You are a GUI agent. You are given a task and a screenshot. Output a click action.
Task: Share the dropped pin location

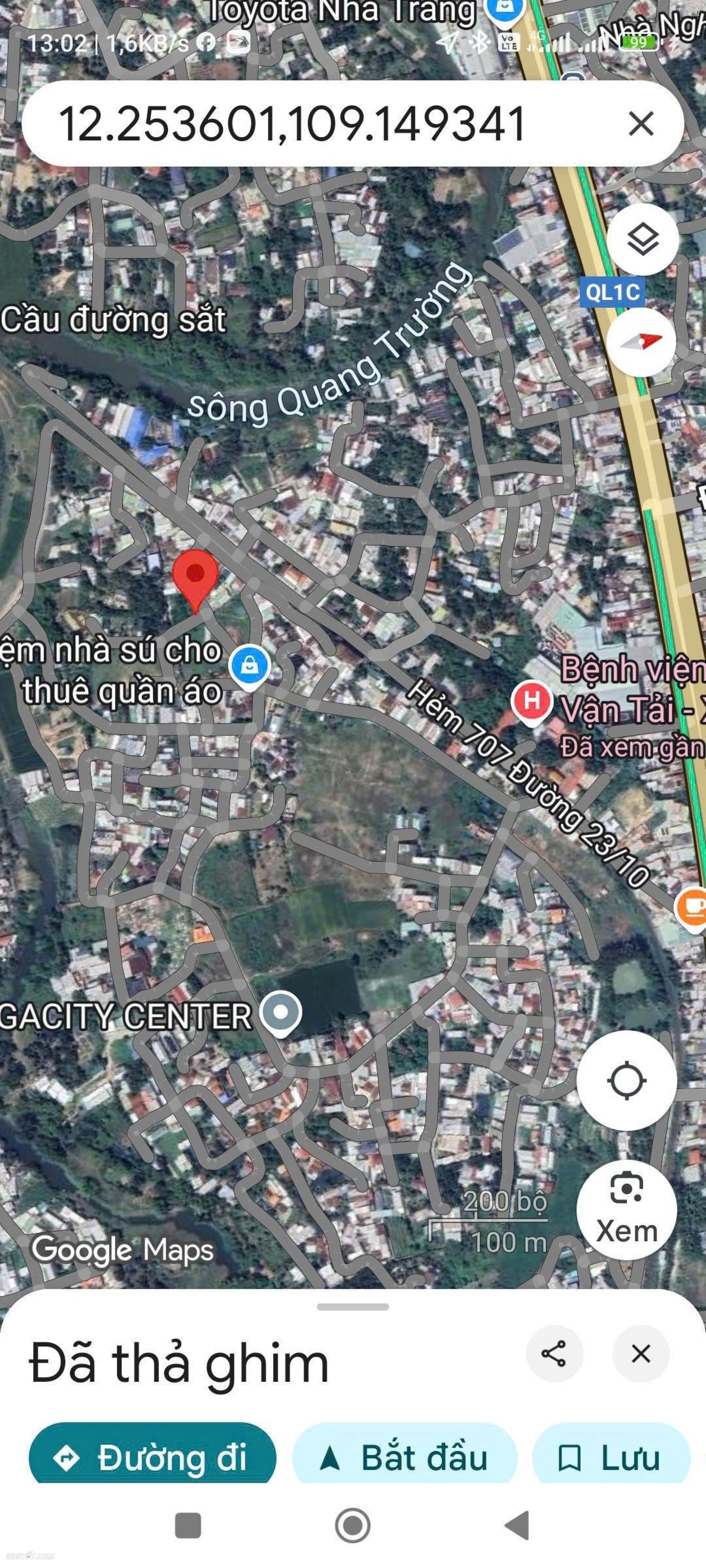pyautogui.click(x=554, y=1354)
